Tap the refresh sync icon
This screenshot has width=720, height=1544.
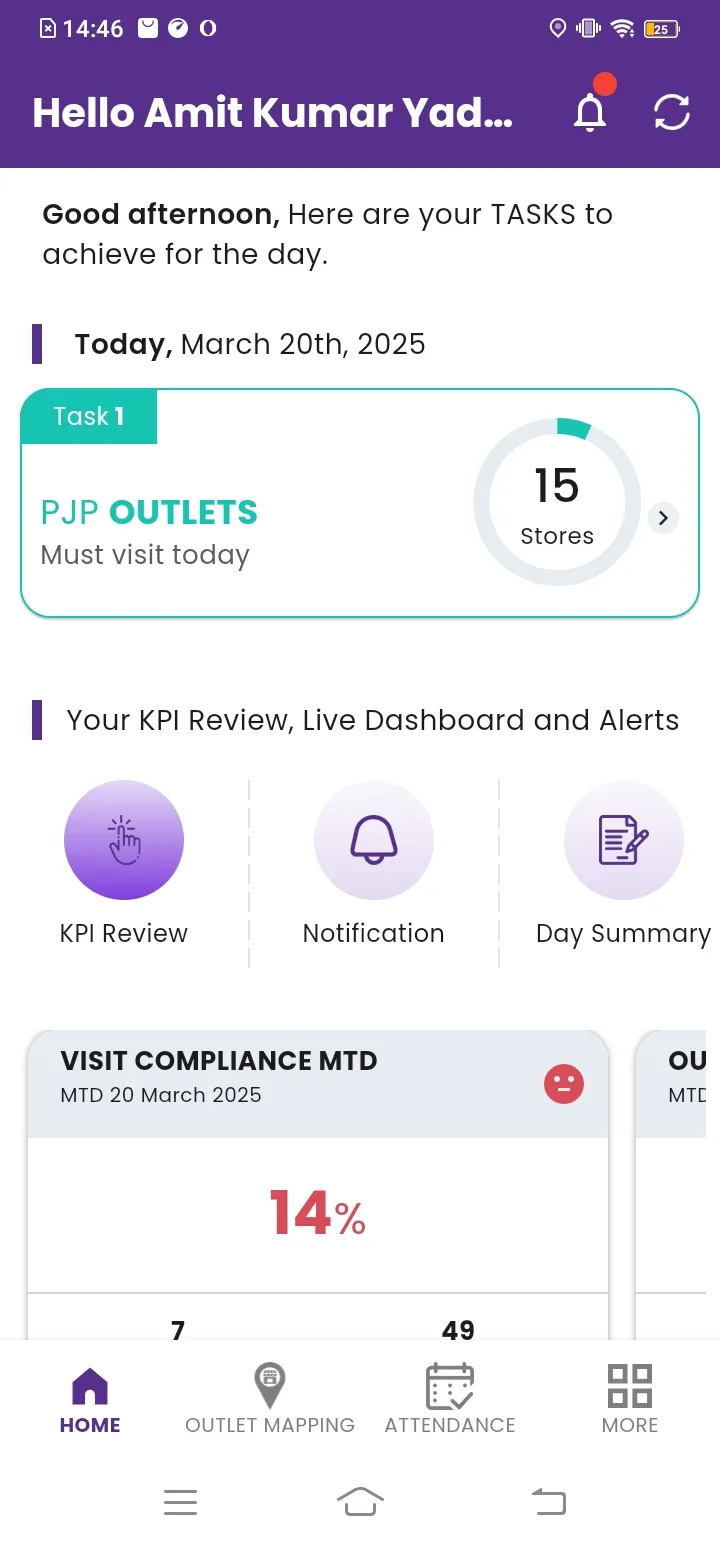click(672, 112)
